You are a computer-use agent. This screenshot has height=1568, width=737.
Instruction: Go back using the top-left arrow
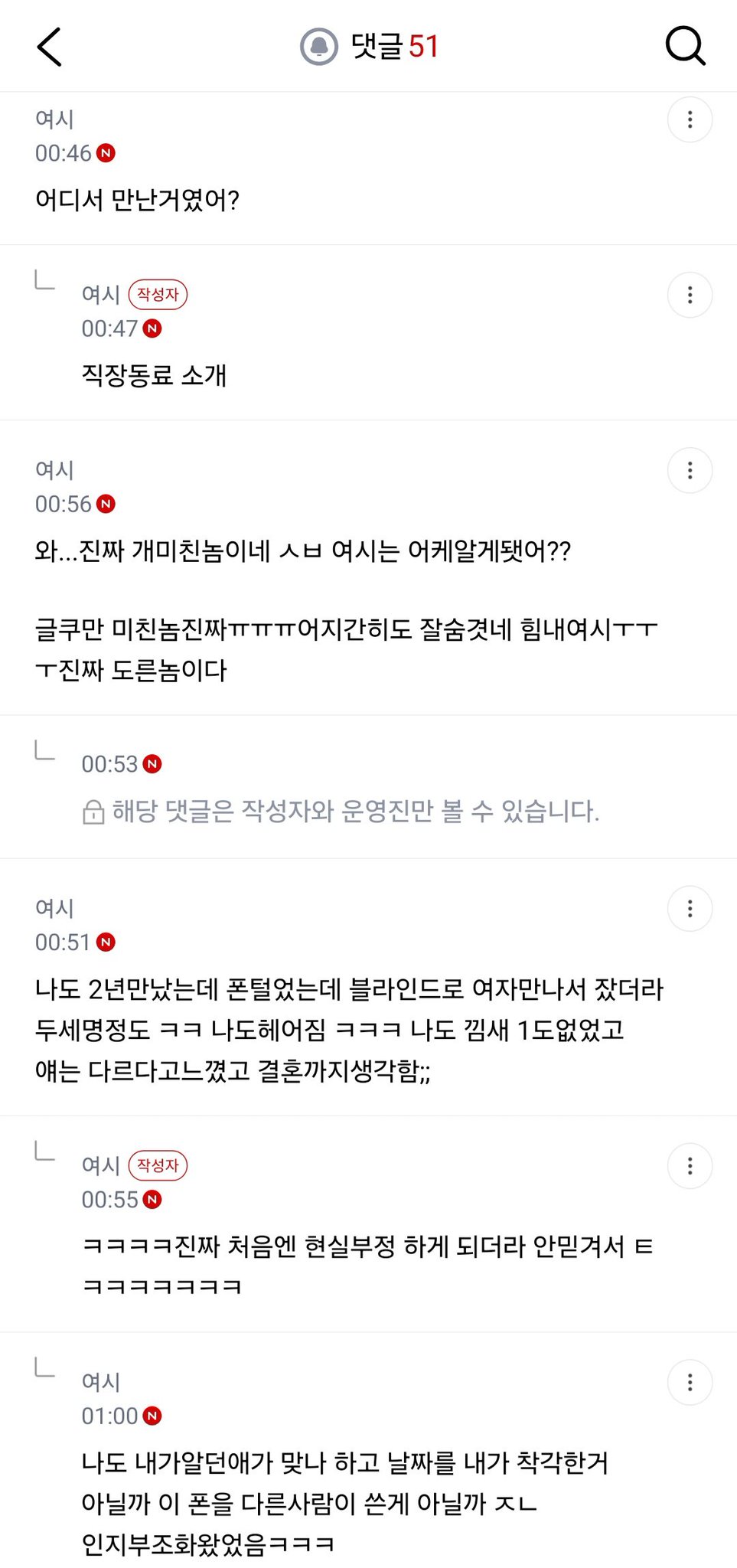pyautogui.click(x=49, y=47)
